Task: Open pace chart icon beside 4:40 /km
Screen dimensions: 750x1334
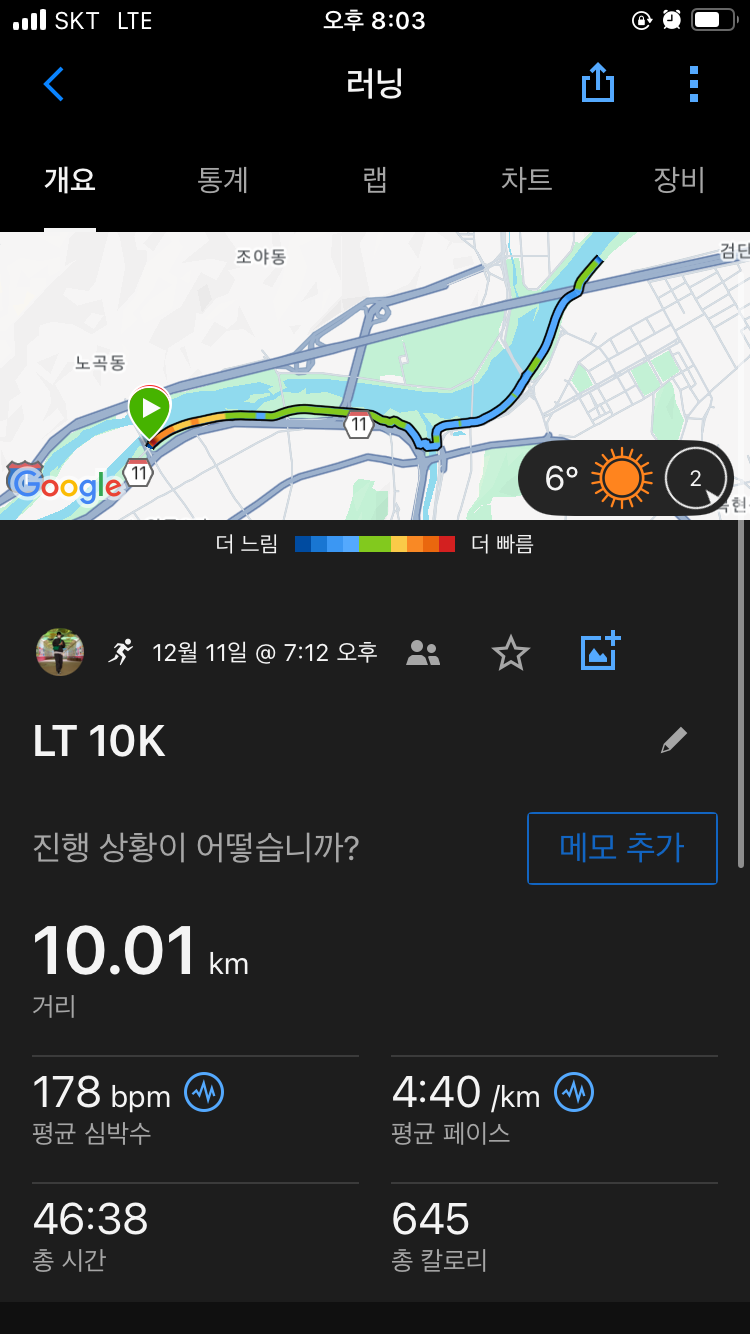Action: (574, 1092)
